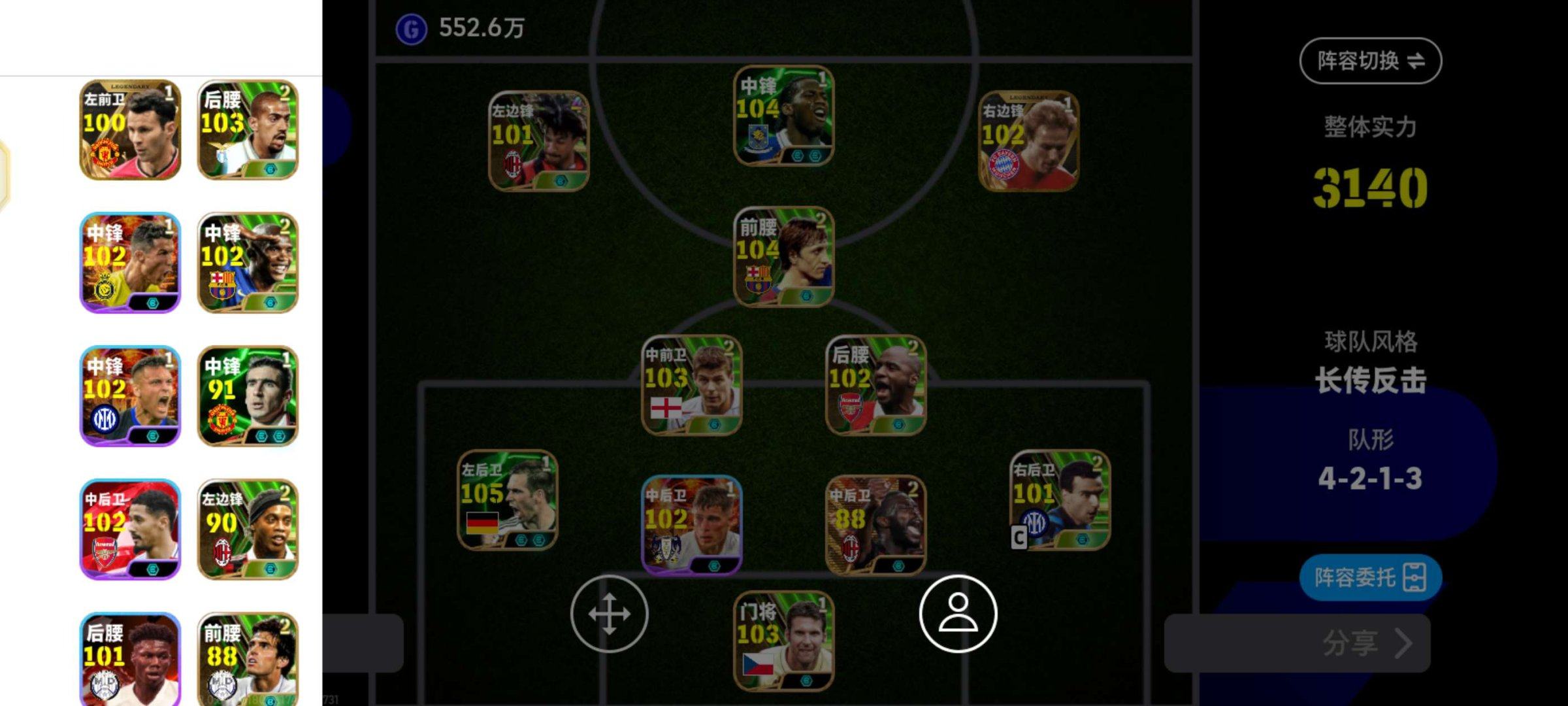Viewport: 1568px width, 706px height.
Task: Pick the 后腰 103 reserve card
Action: coord(248,130)
